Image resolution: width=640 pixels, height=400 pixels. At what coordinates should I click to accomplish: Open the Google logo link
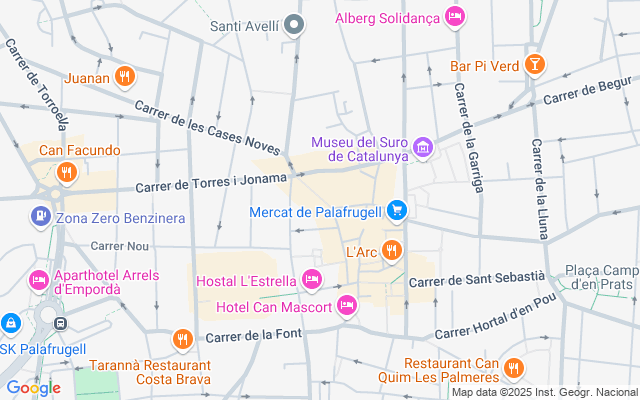(33, 388)
